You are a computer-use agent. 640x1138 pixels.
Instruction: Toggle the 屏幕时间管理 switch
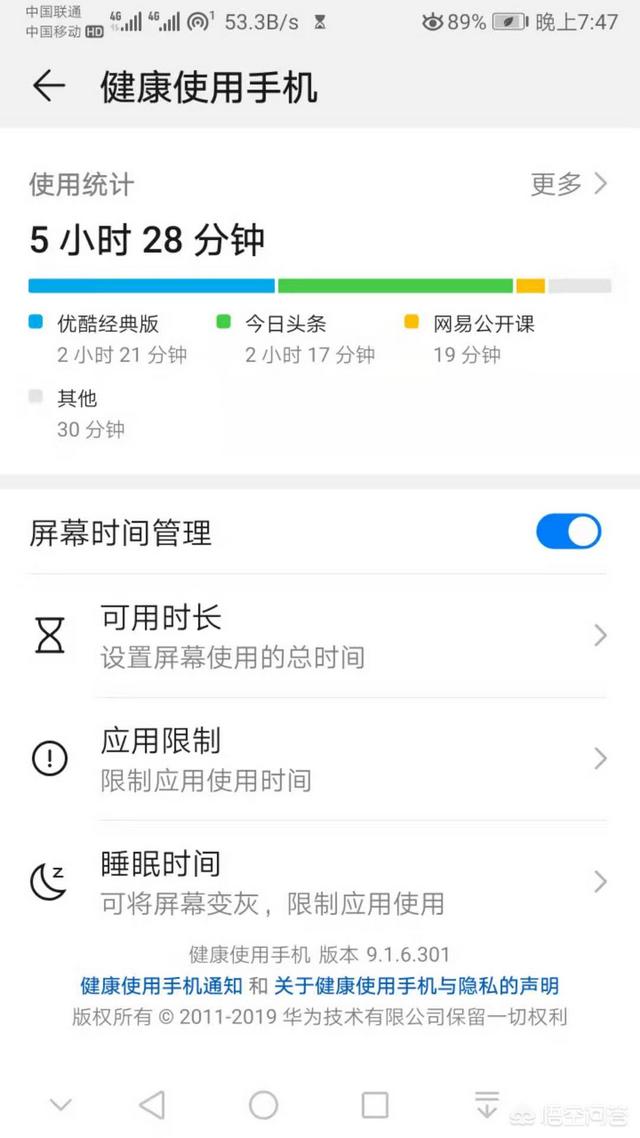568,532
